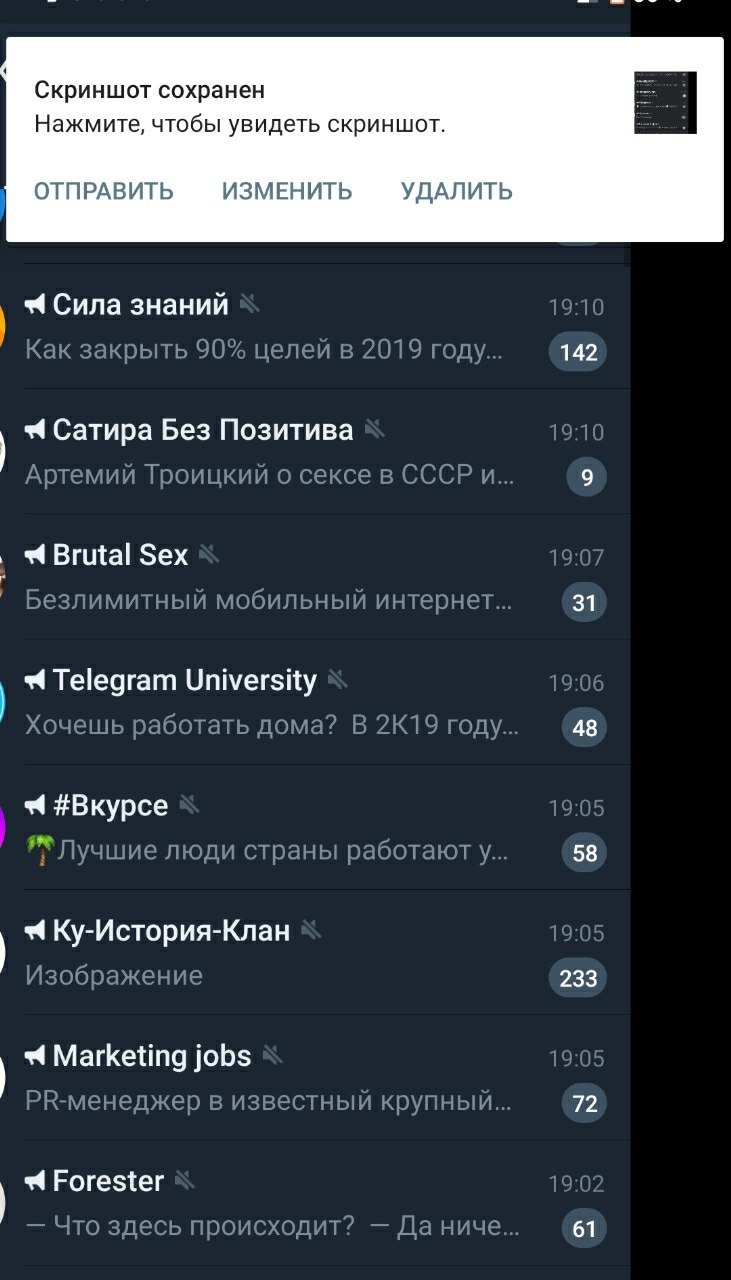Tap ИЗМЕНИТЬ to edit the screenshot
The image size is (731, 1280).
[287, 191]
